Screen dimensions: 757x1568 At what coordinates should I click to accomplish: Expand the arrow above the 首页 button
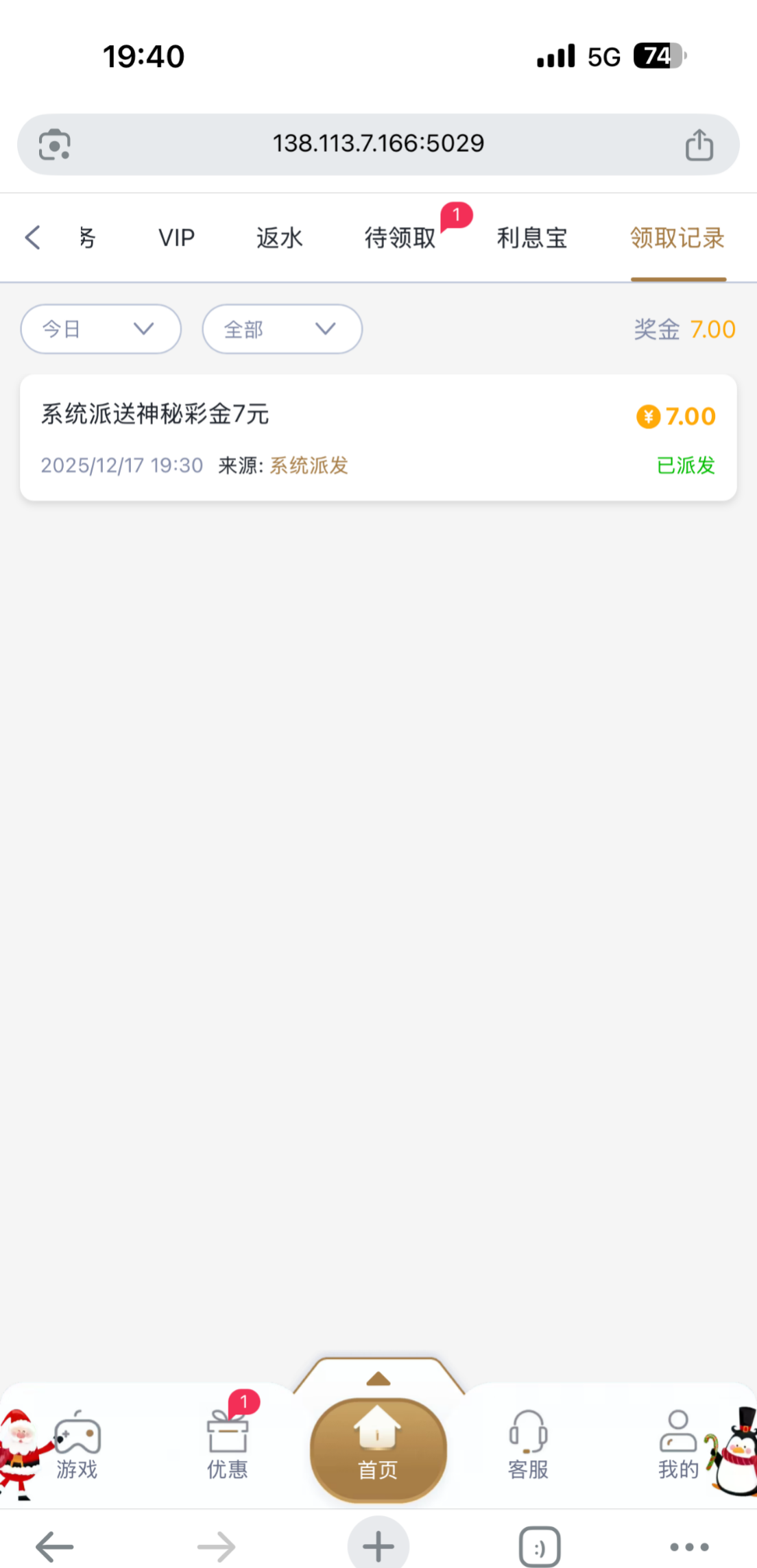[378, 1379]
